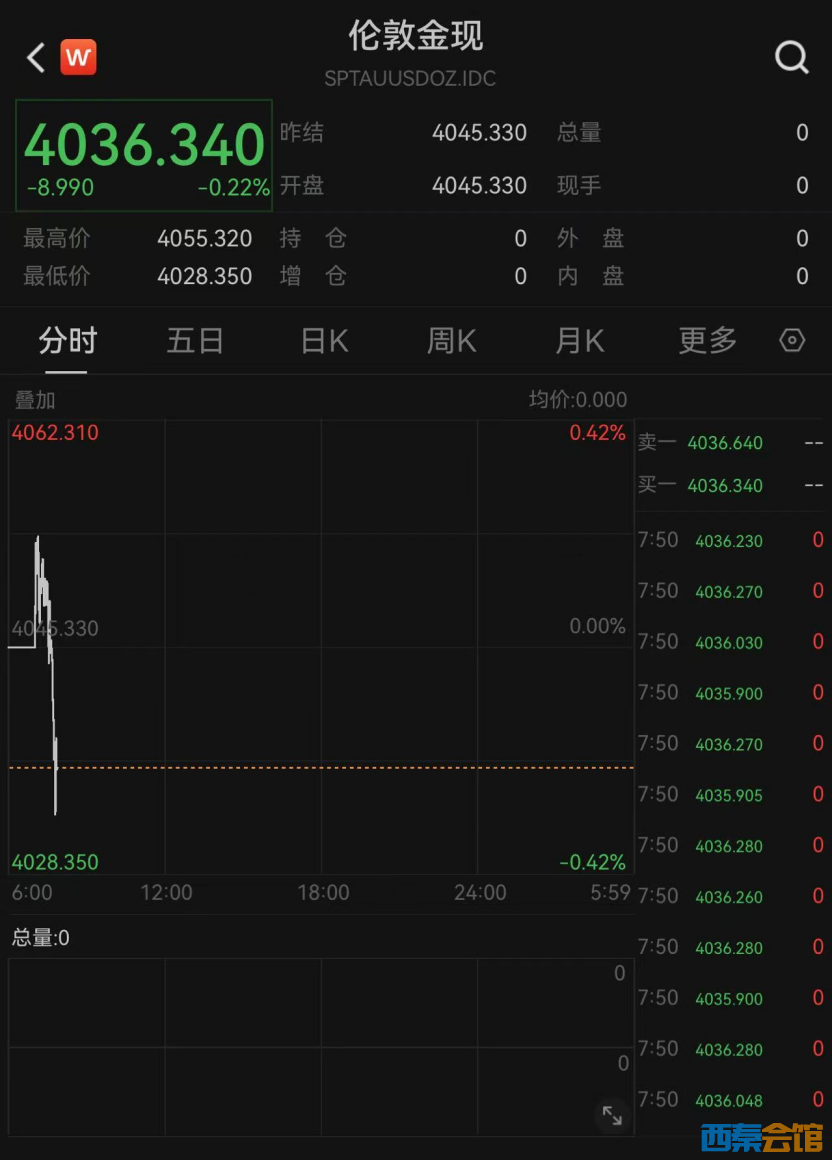Open the search magnifier icon
832x1160 pixels.
[x=791, y=58]
